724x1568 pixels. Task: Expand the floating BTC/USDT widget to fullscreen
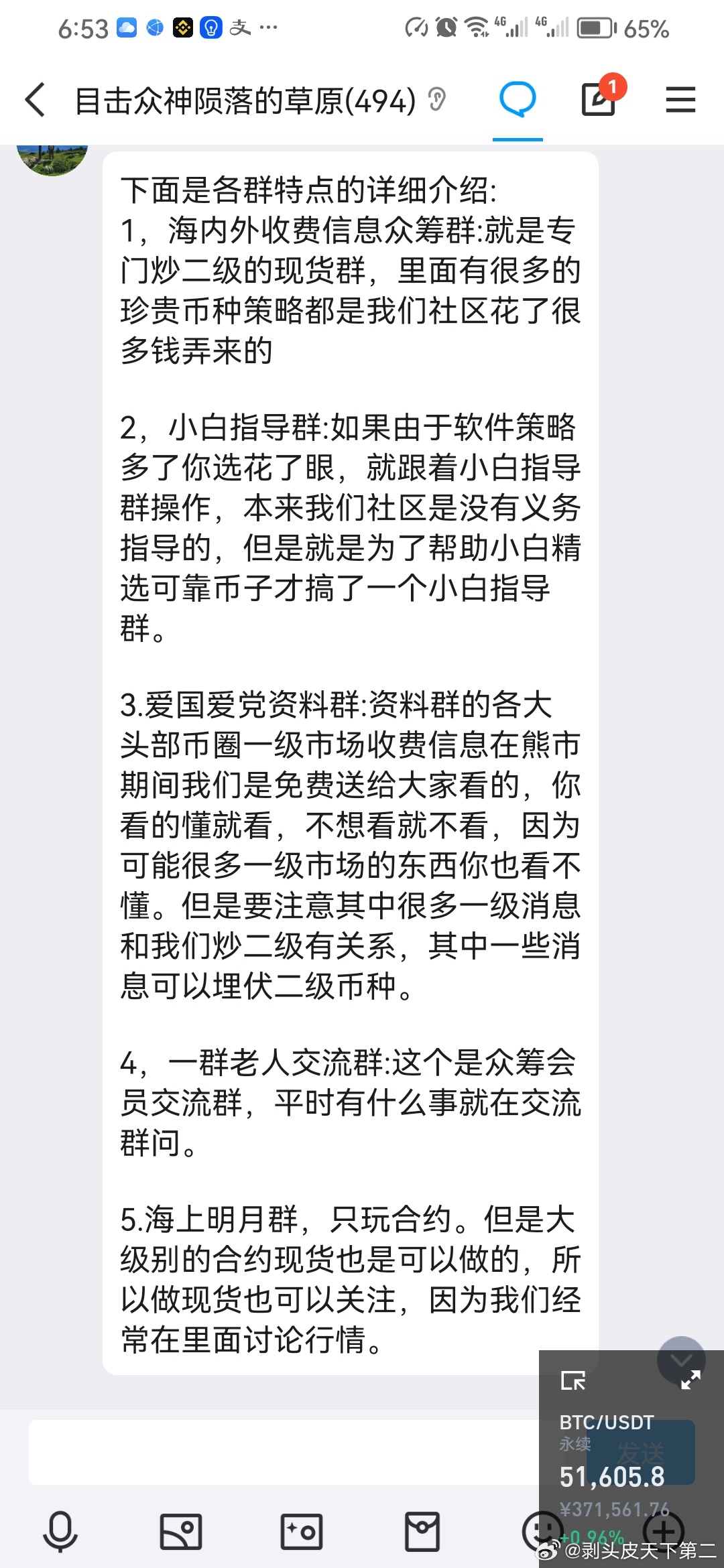click(x=690, y=1380)
